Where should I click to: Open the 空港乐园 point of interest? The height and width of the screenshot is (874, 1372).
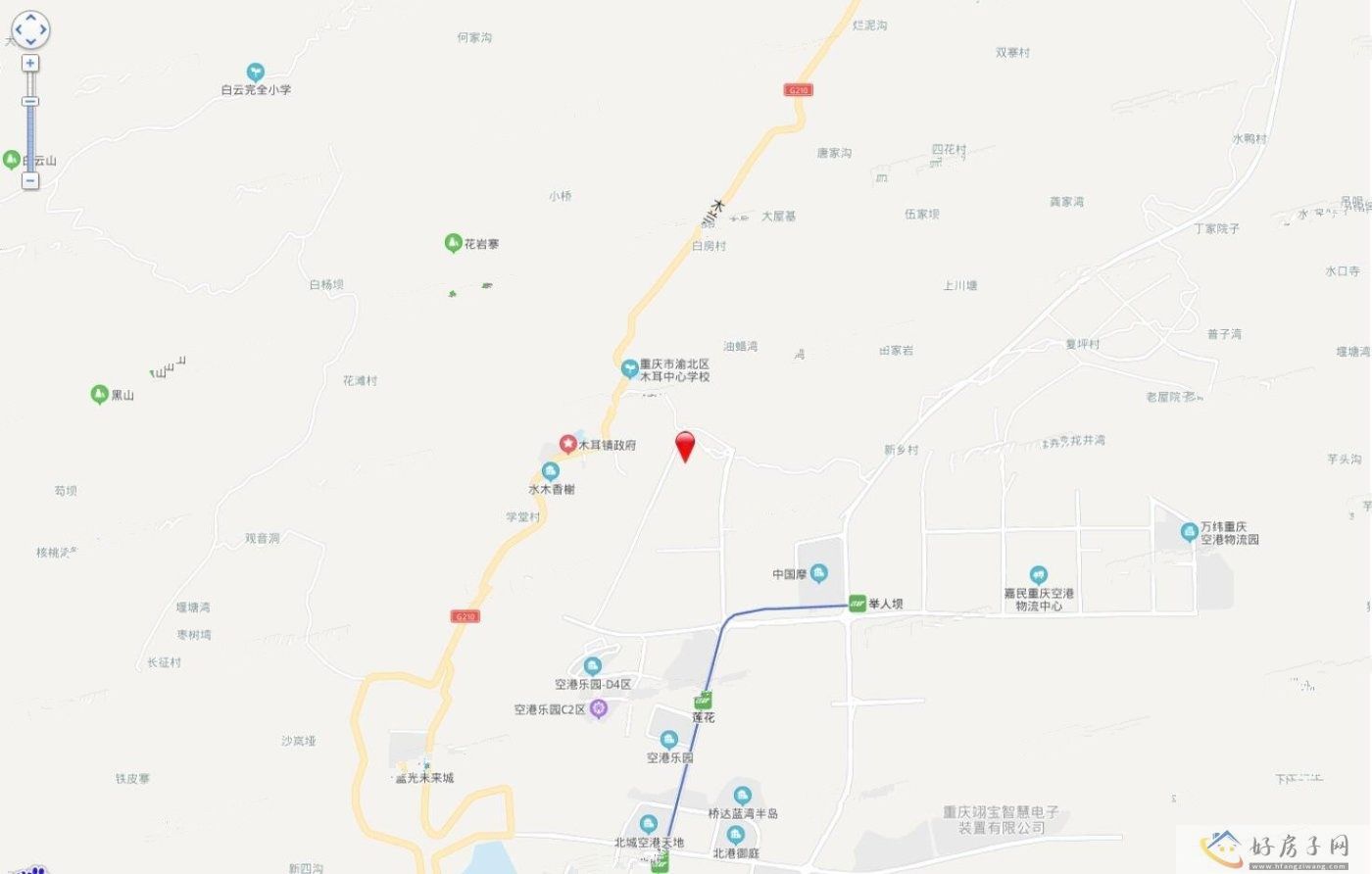click(x=669, y=740)
